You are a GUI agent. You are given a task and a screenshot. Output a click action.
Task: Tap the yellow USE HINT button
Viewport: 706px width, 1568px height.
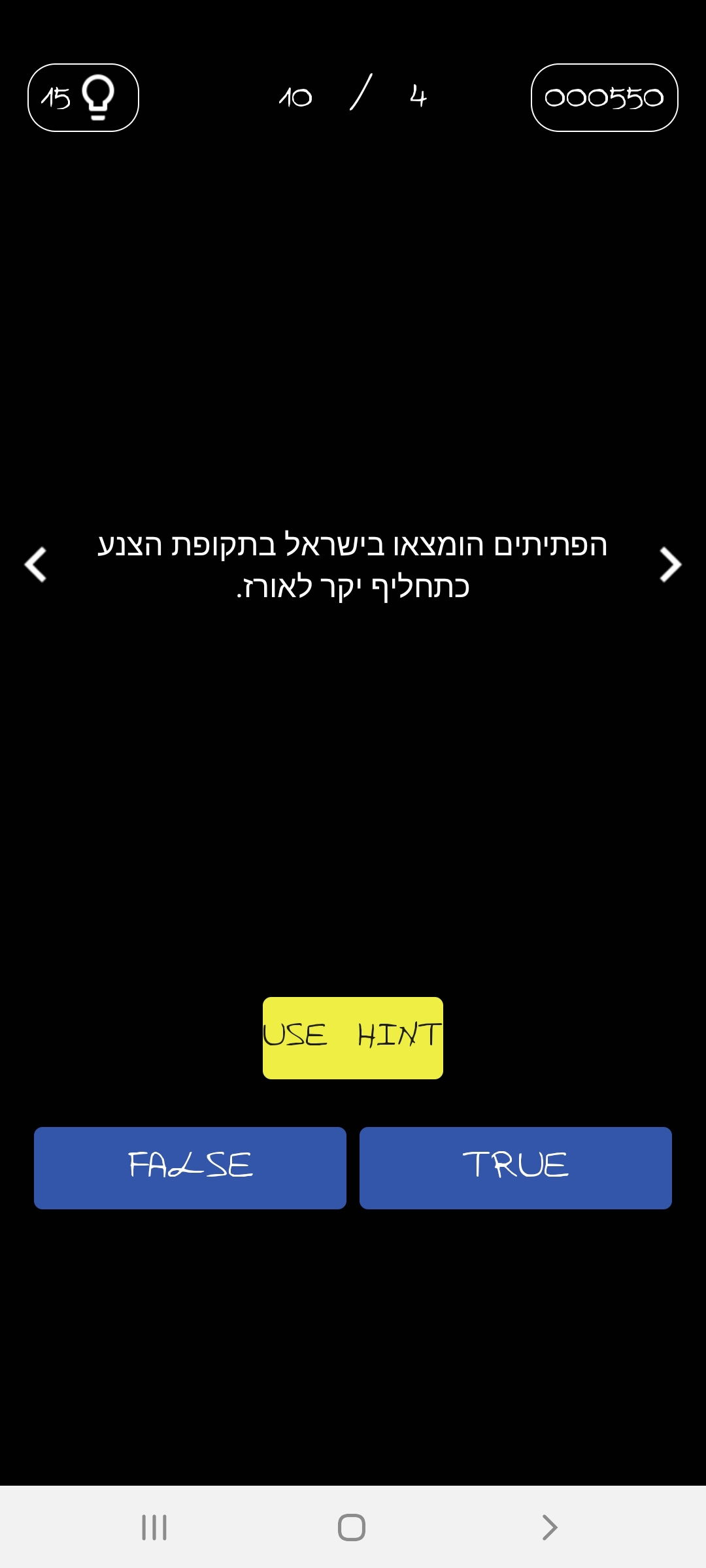[353, 1038]
